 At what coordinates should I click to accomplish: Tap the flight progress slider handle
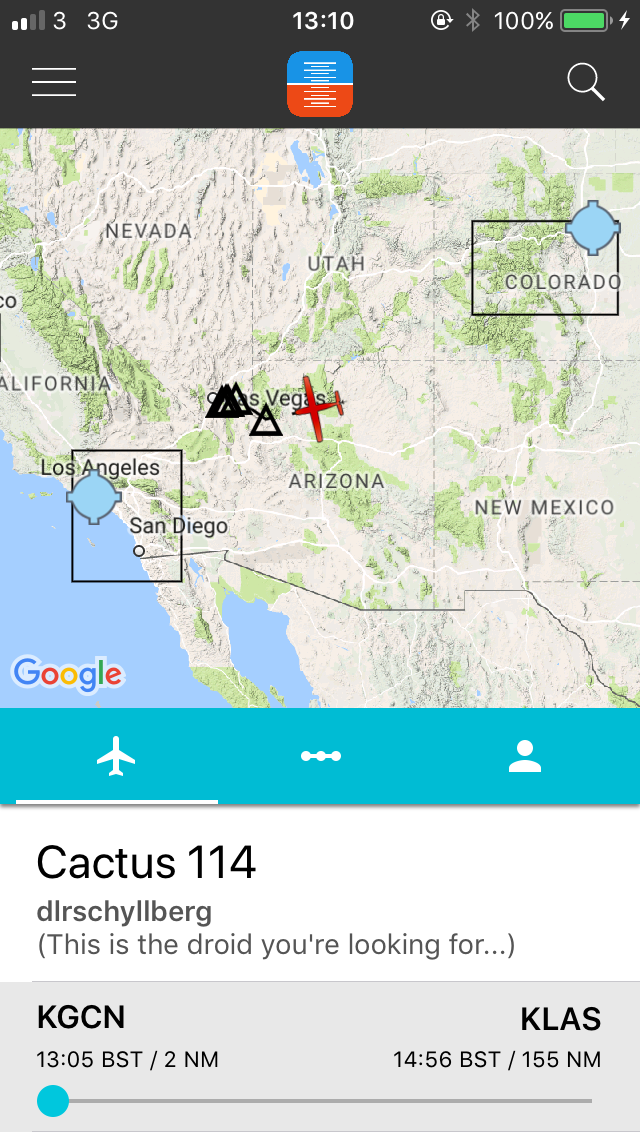[x=53, y=1101]
